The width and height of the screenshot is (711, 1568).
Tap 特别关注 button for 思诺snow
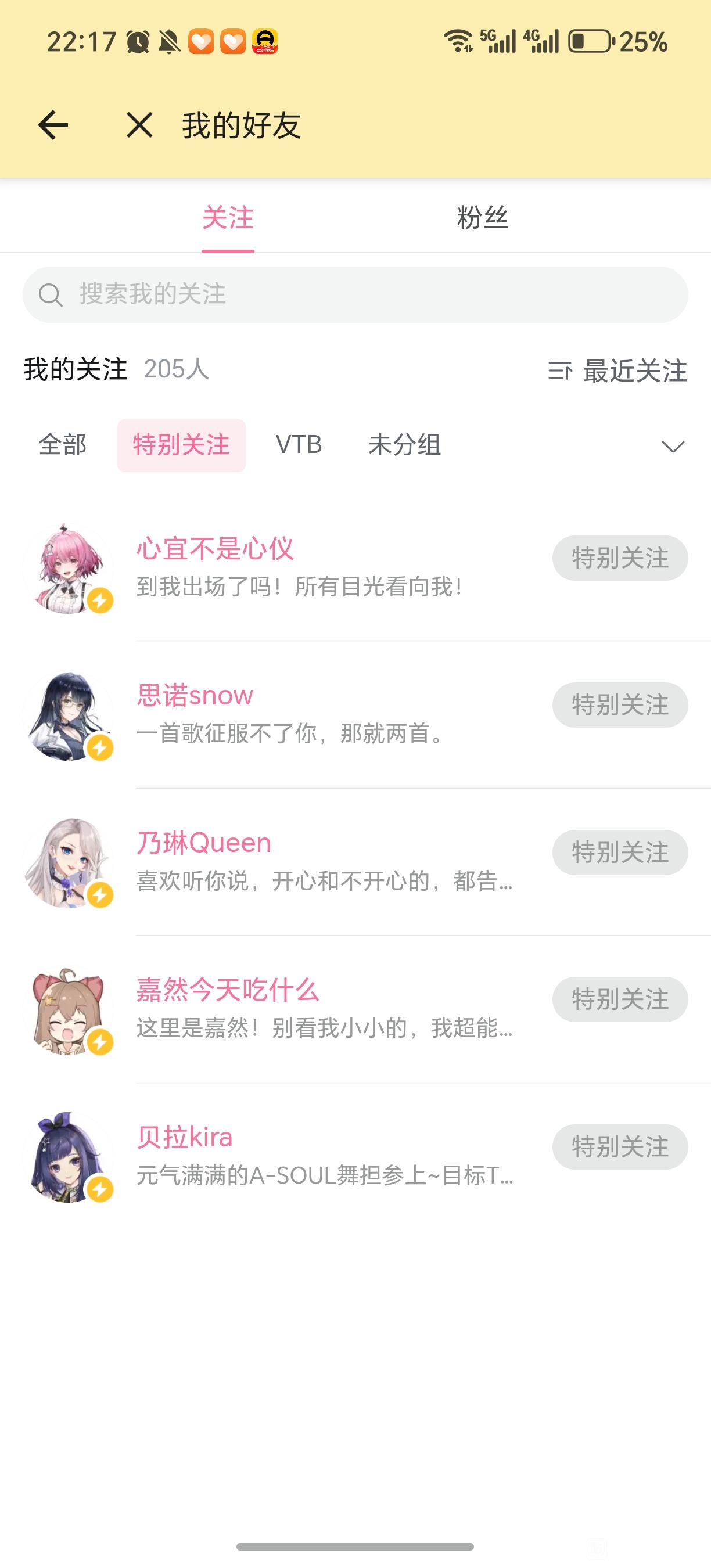(x=620, y=705)
